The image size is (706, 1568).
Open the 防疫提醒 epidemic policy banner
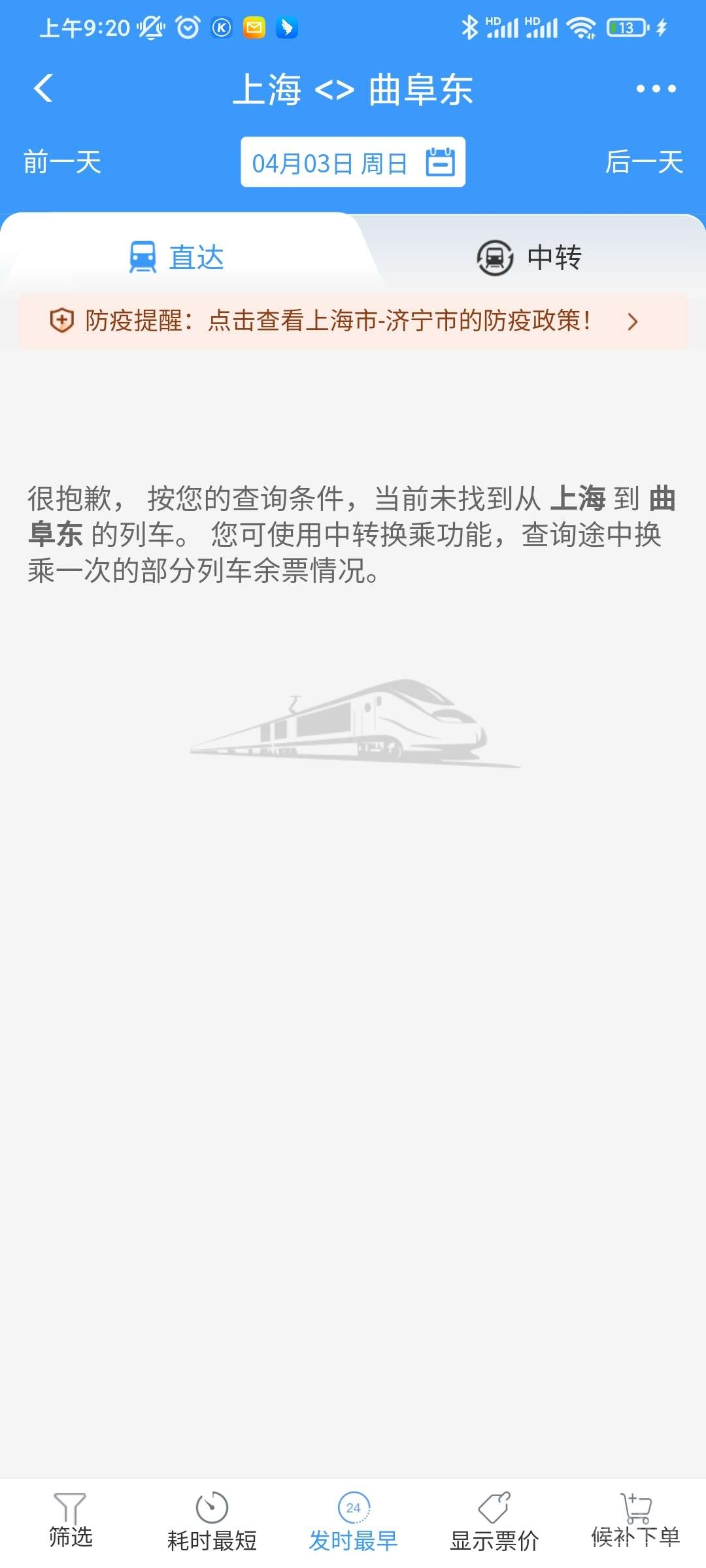[353, 321]
